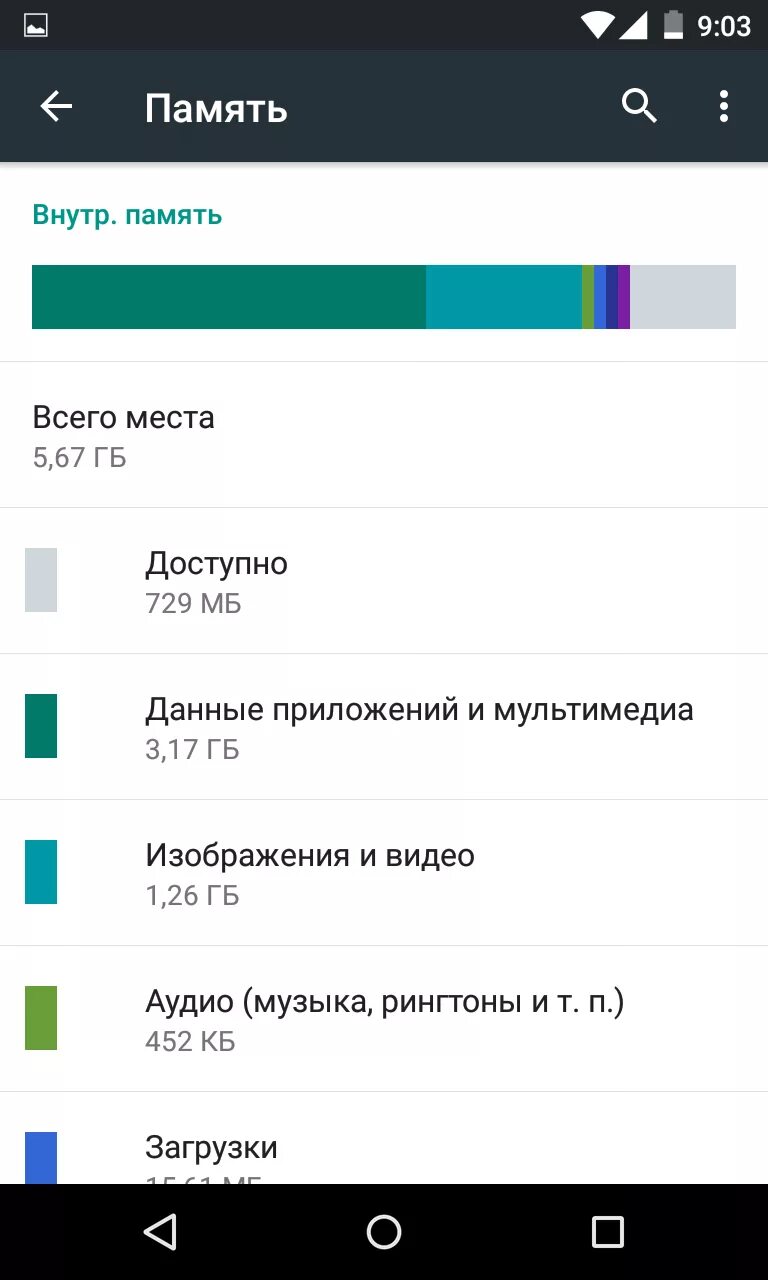Open Доступно storage row
The width and height of the screenshot is (768, 1280).
coord(384,581)
